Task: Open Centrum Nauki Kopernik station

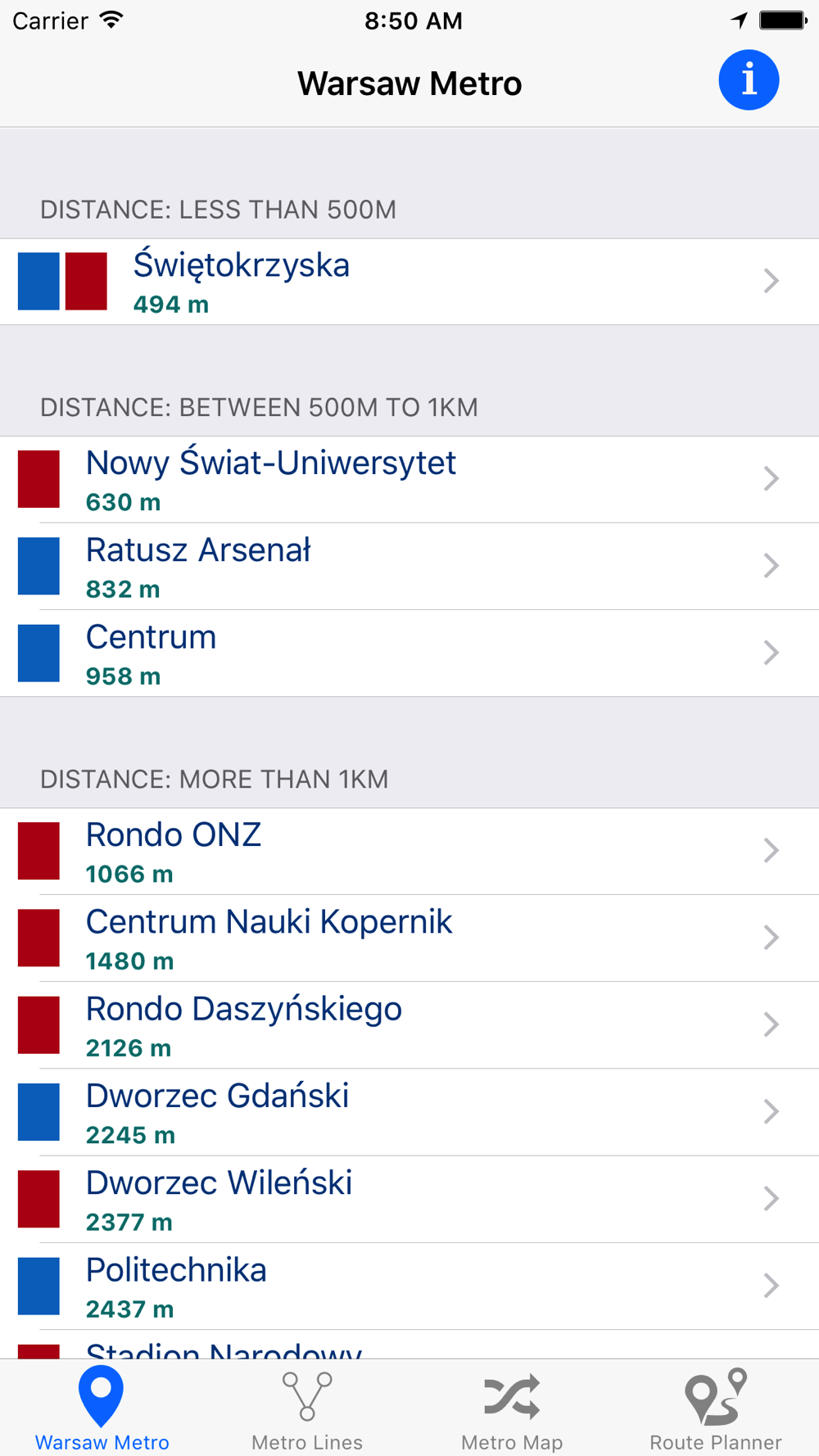Action: tap(409, 938)
